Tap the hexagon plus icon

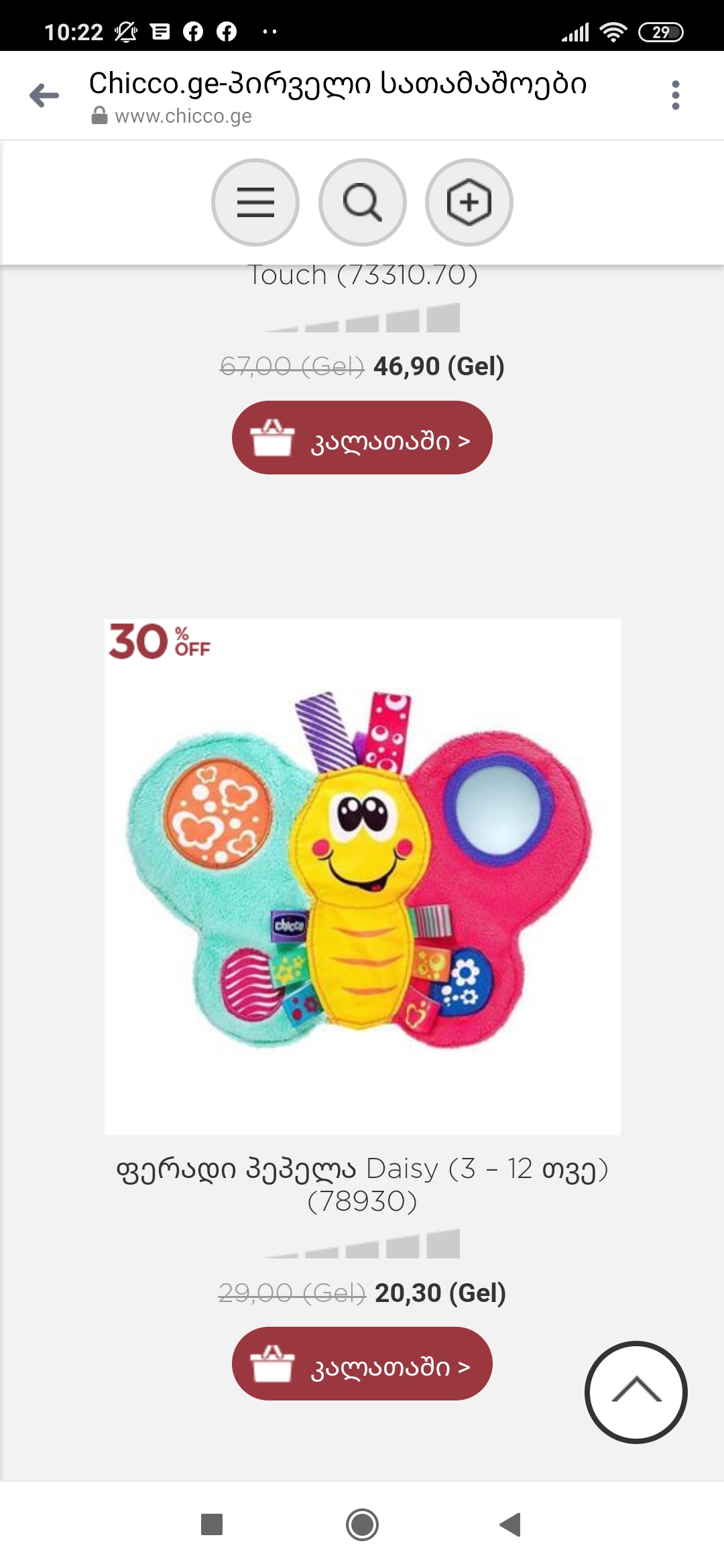pyautogui.click(x=469, y=202)
